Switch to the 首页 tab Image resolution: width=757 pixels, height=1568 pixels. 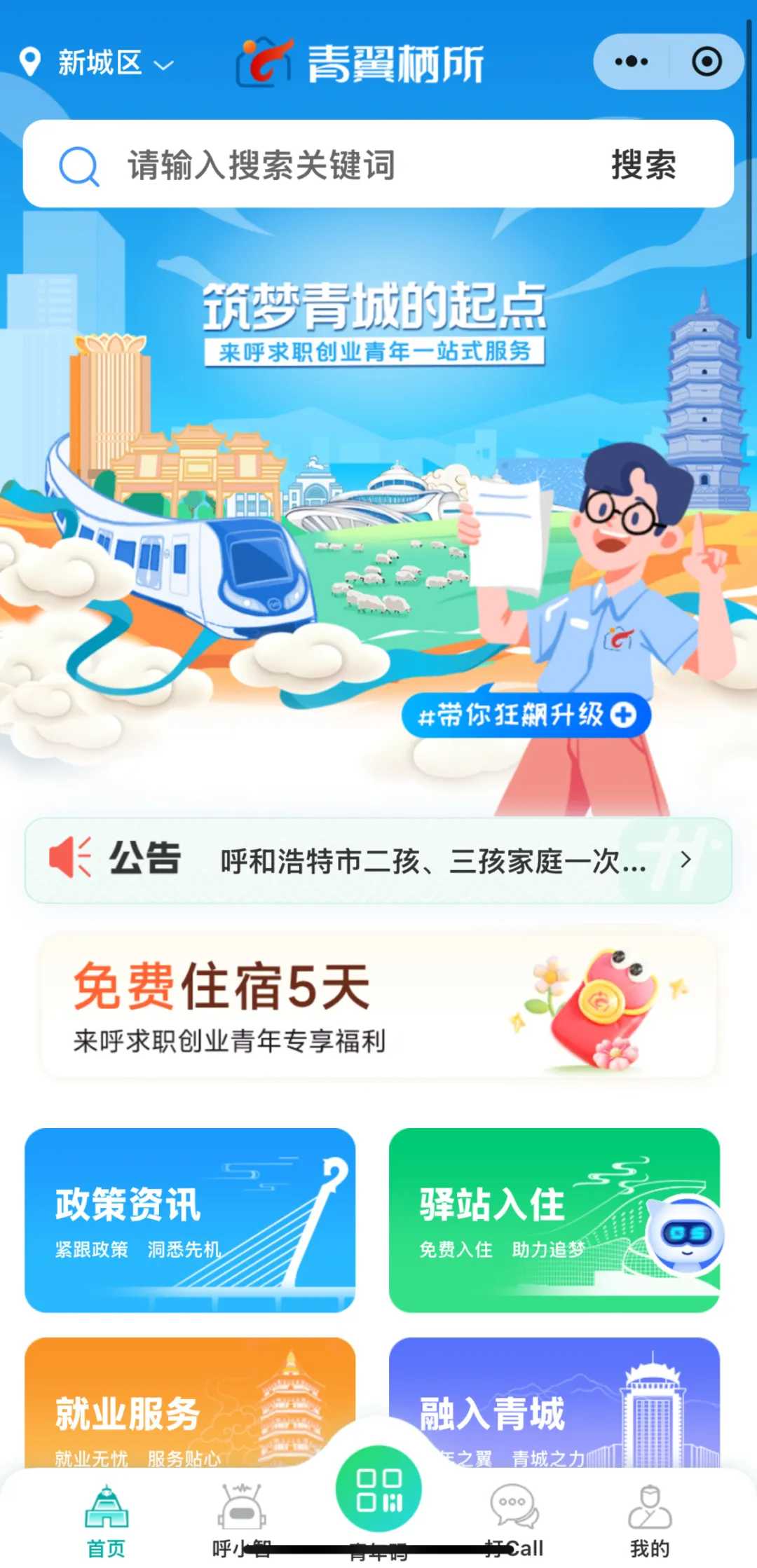coord(107,1519)
